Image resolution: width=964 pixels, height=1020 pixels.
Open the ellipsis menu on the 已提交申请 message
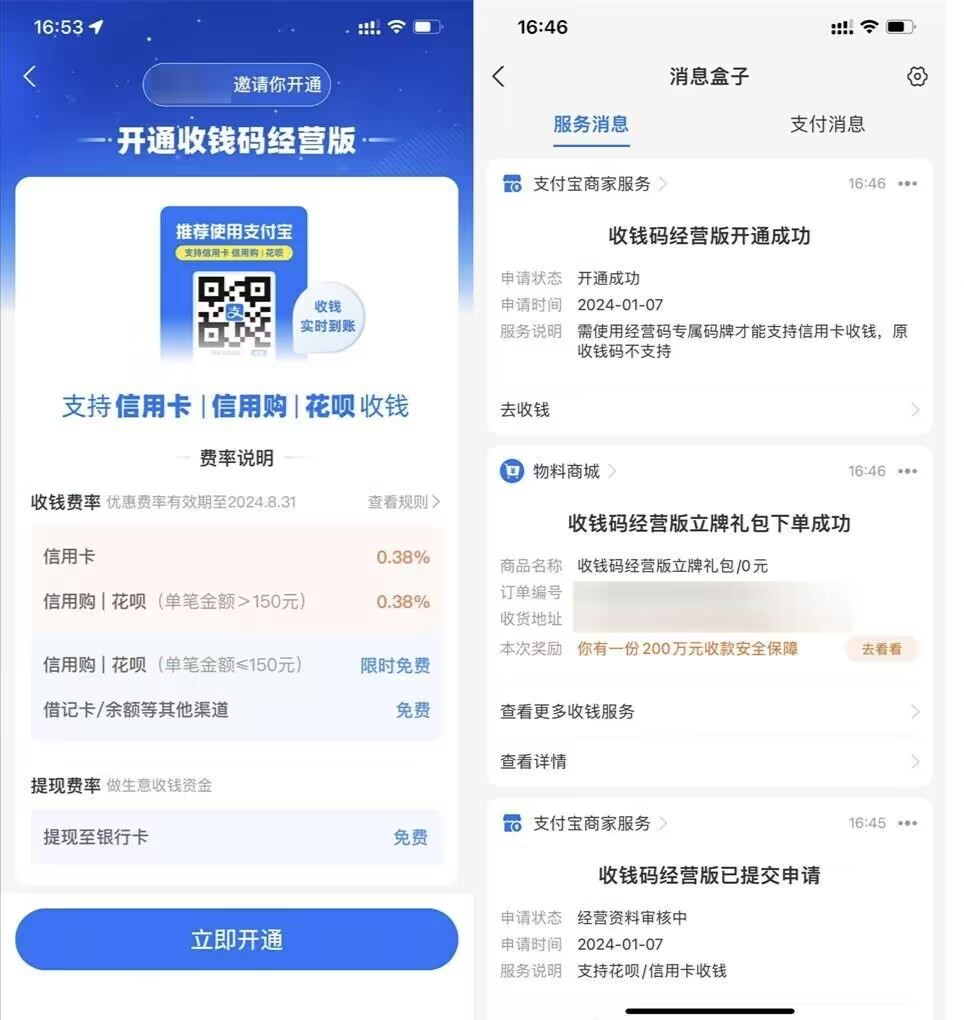(908, 823)
